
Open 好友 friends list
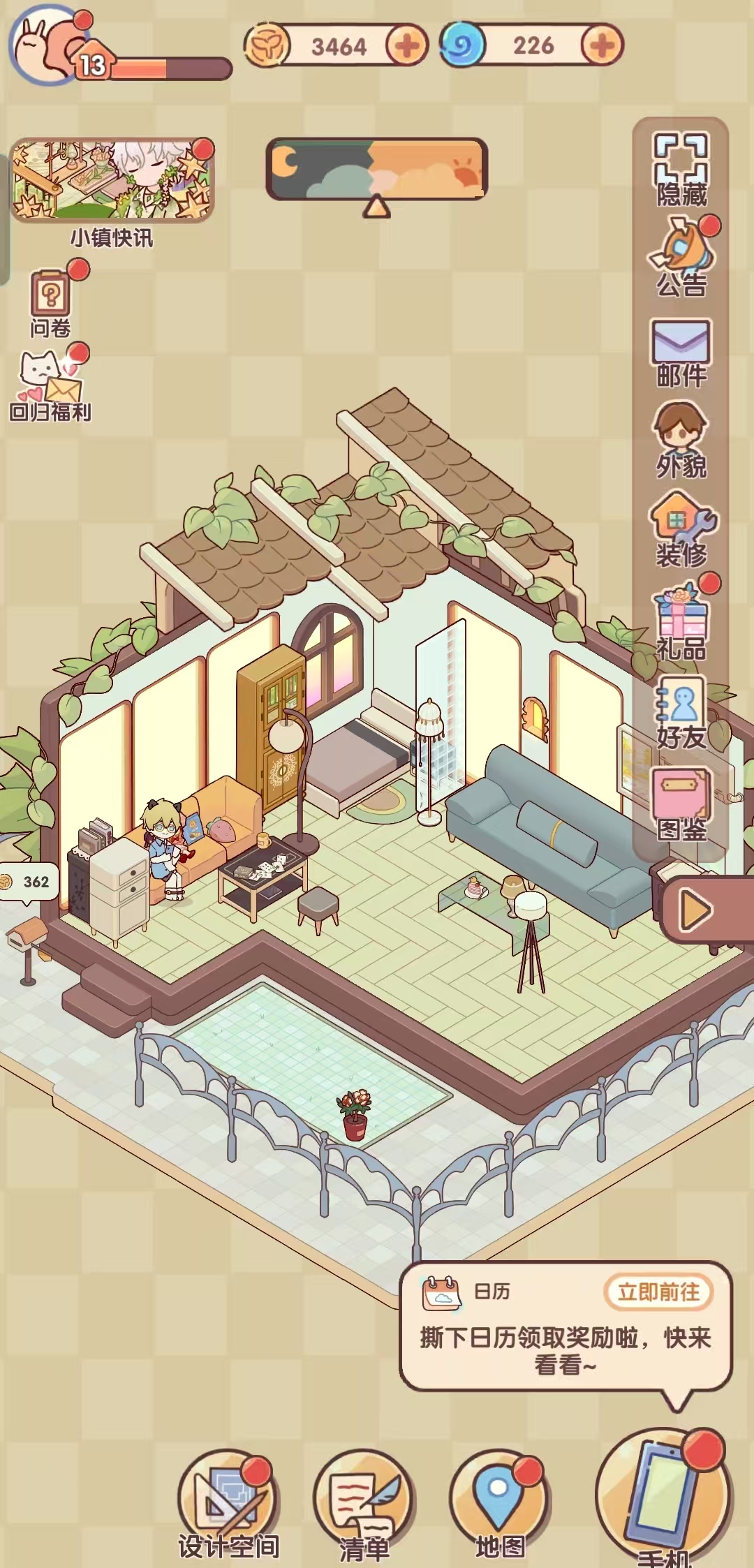pyautogui.click(x=681, y=713)
